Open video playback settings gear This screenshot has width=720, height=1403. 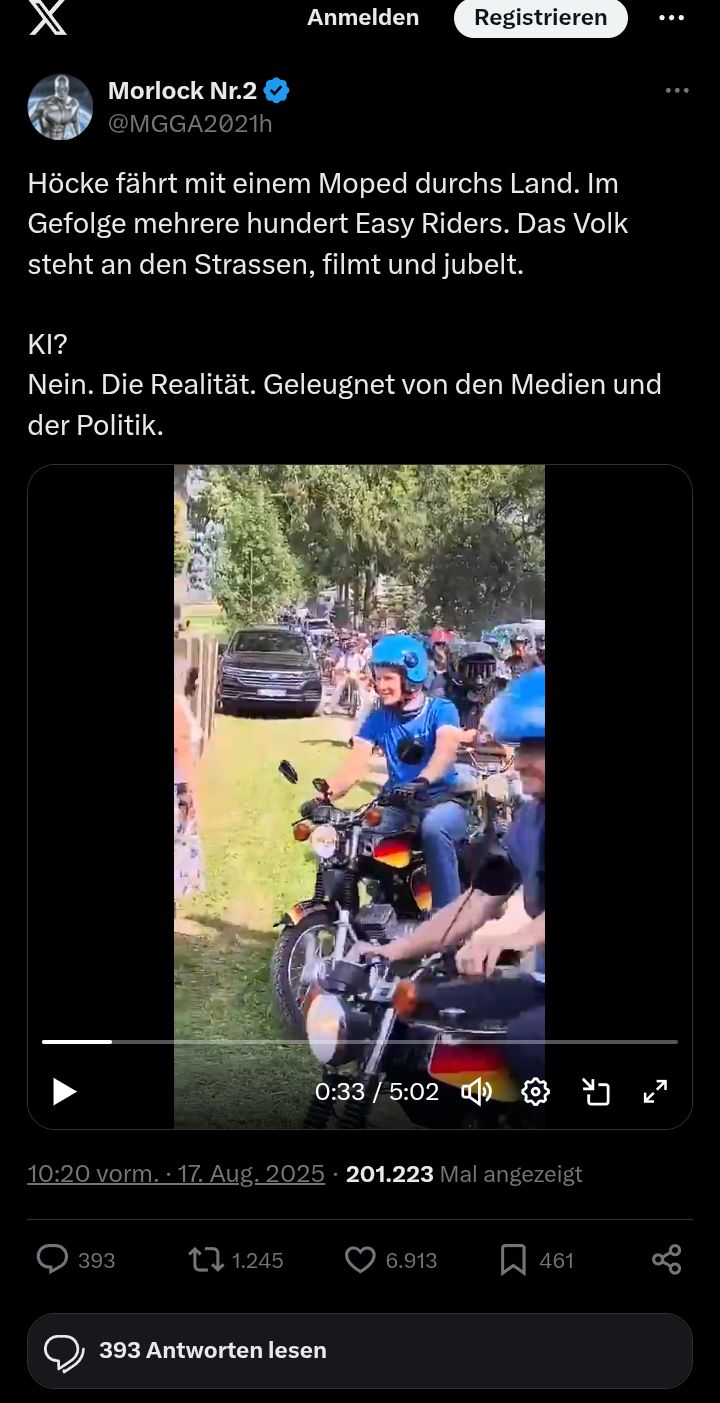pos(536,1091)
